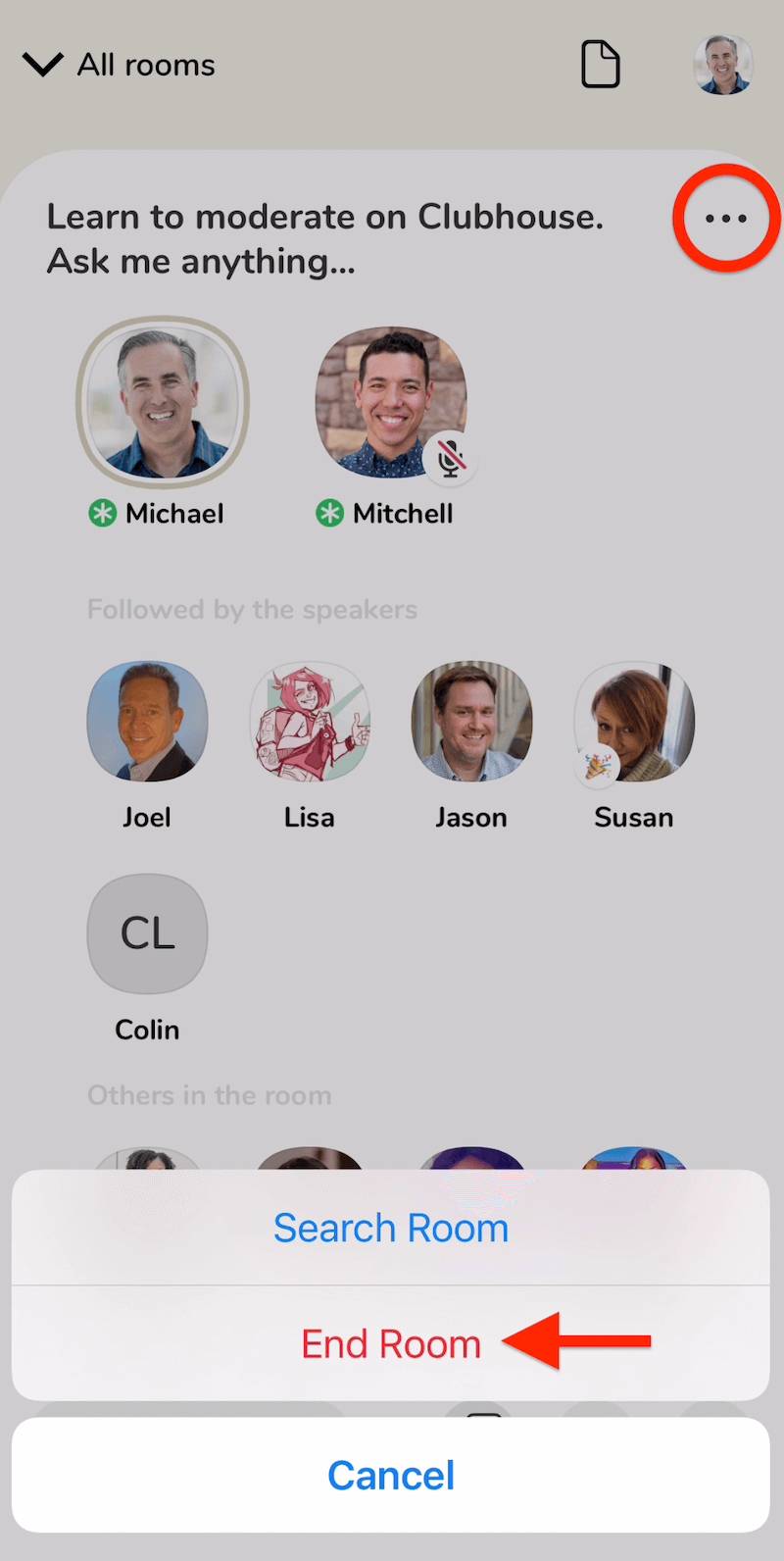Select Search Room from the action sheet
784x1561 pixels.
coord(391,1228)
